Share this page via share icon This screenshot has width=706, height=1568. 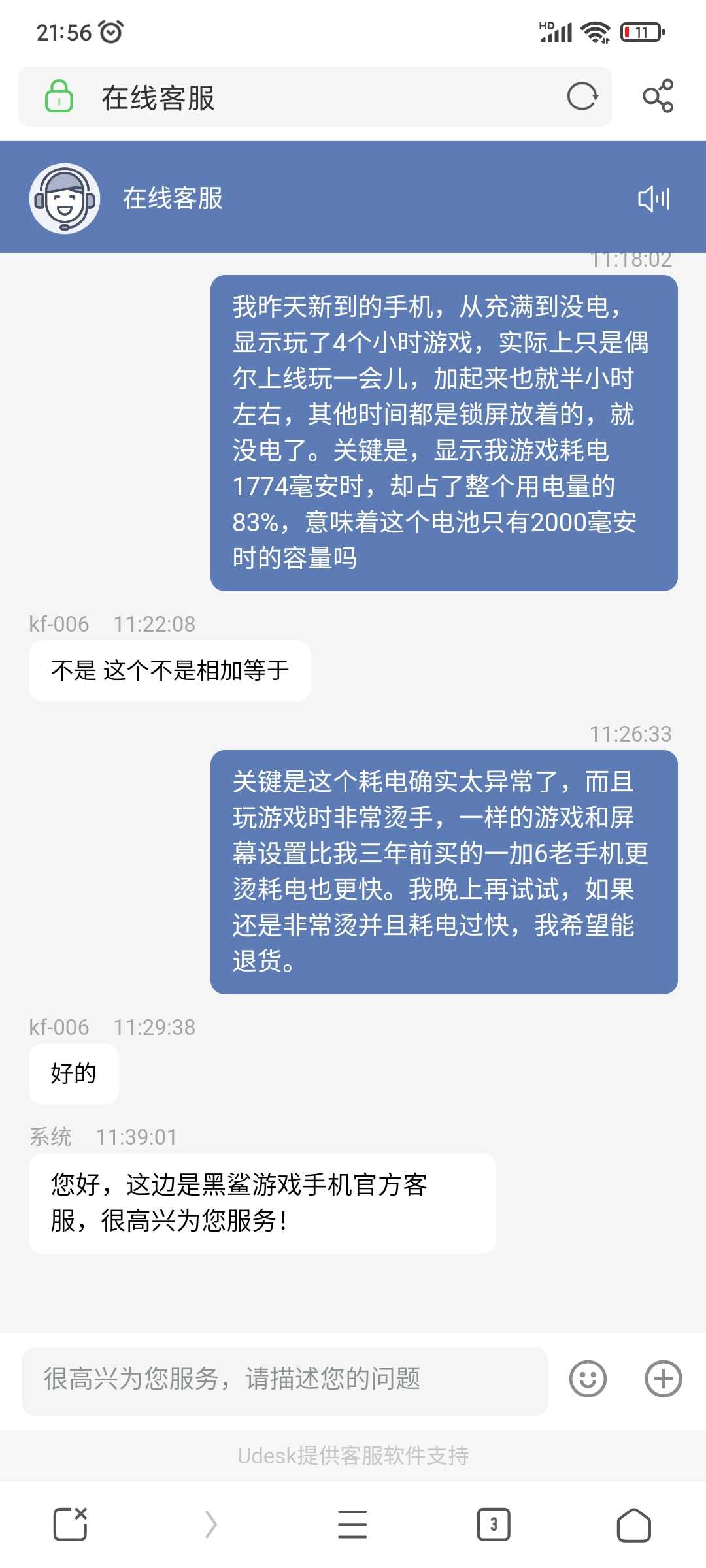[658, 97]
